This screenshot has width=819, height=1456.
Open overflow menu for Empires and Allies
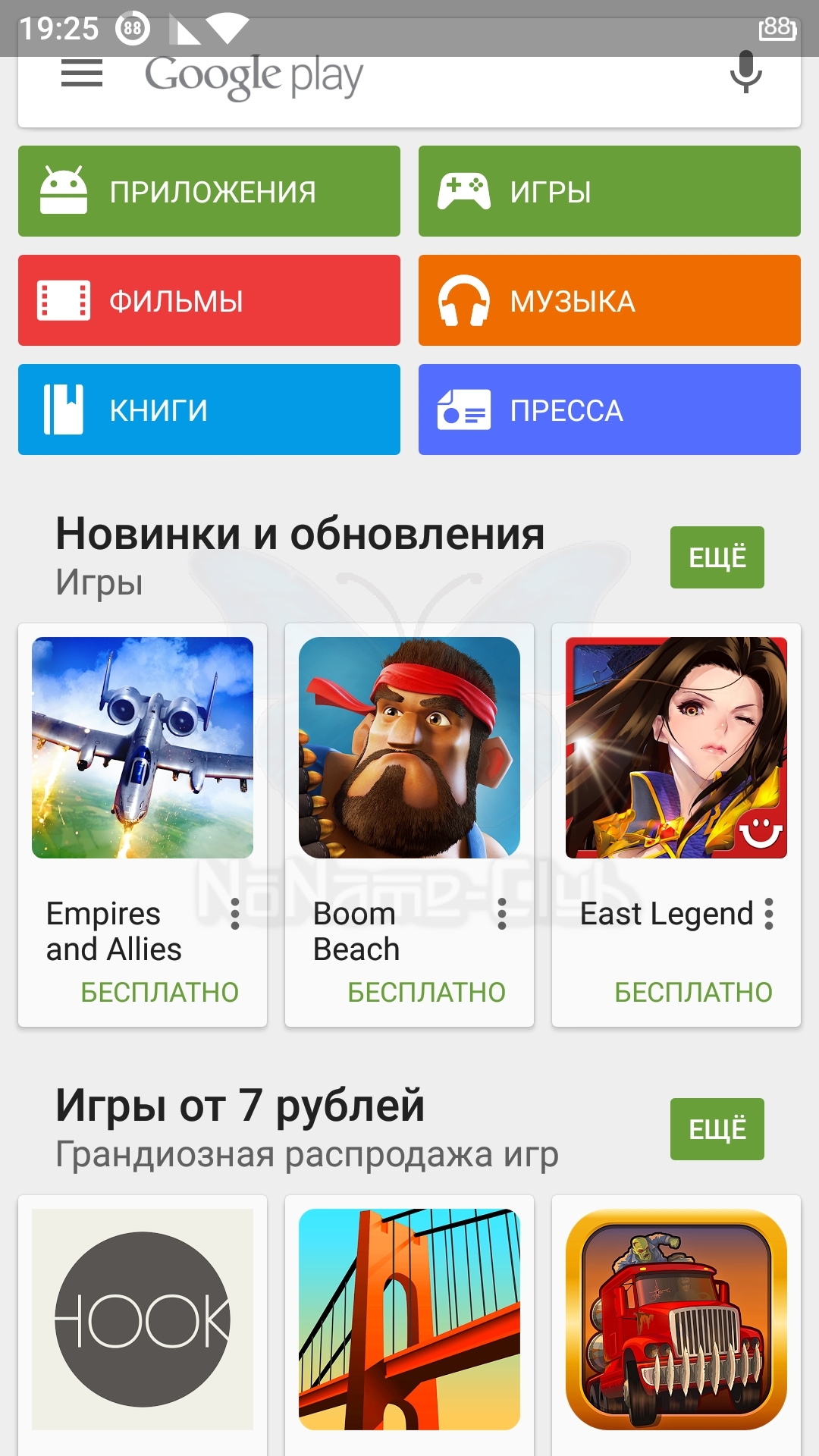[x=235, y=914]
